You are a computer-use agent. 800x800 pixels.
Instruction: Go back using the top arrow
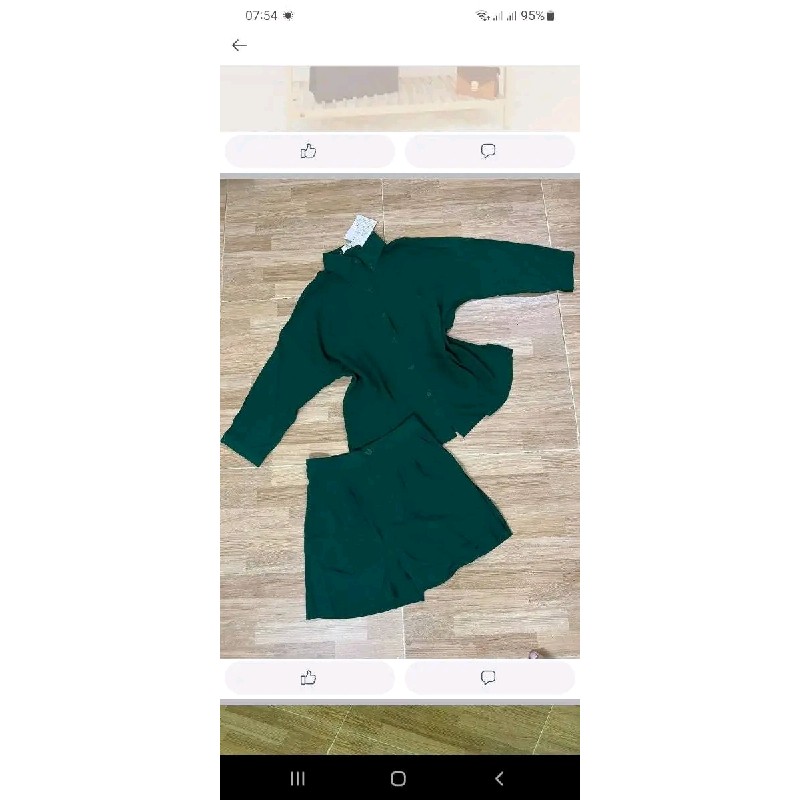point(238,45)
